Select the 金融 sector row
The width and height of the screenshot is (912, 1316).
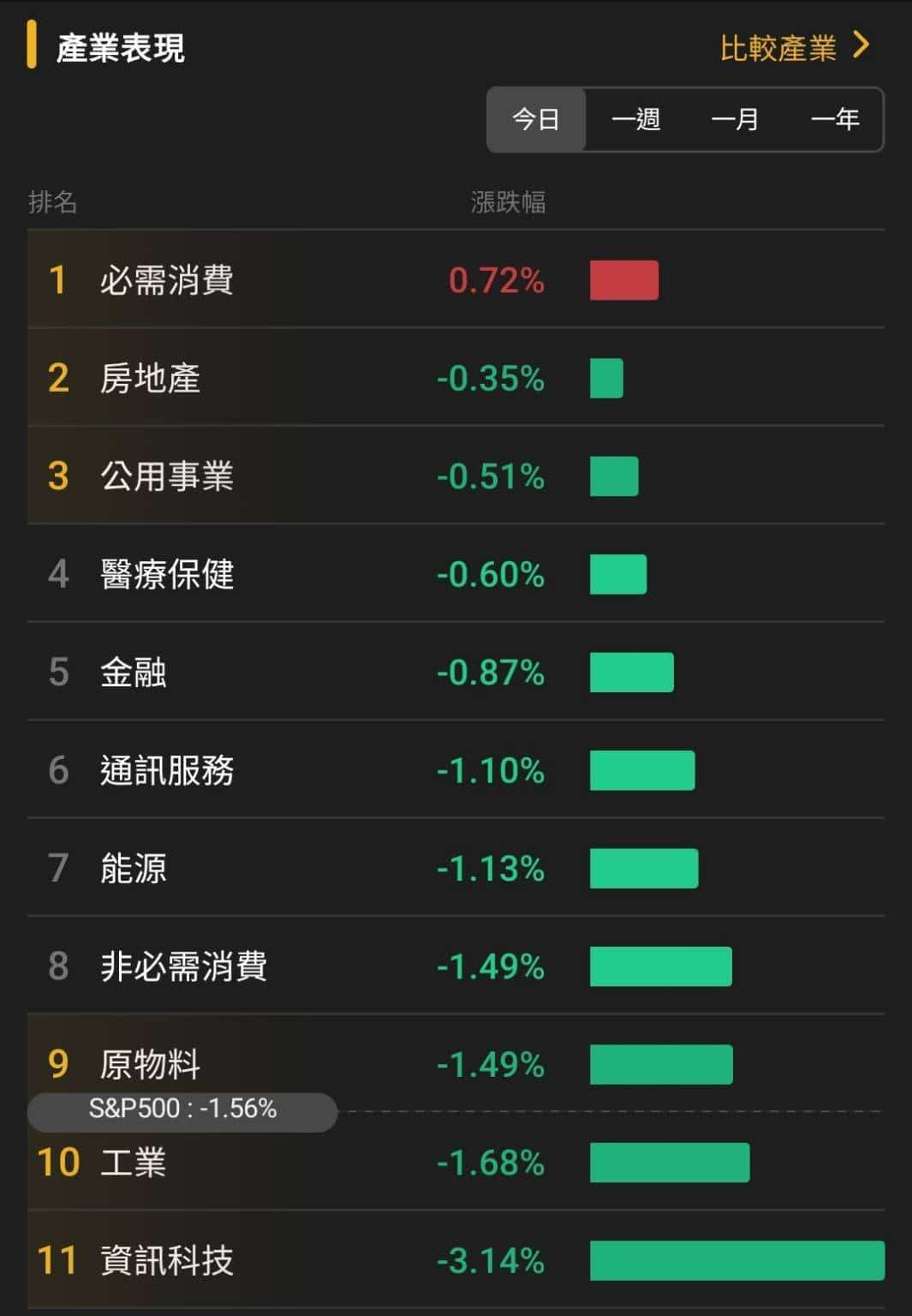tap(343, 673)
